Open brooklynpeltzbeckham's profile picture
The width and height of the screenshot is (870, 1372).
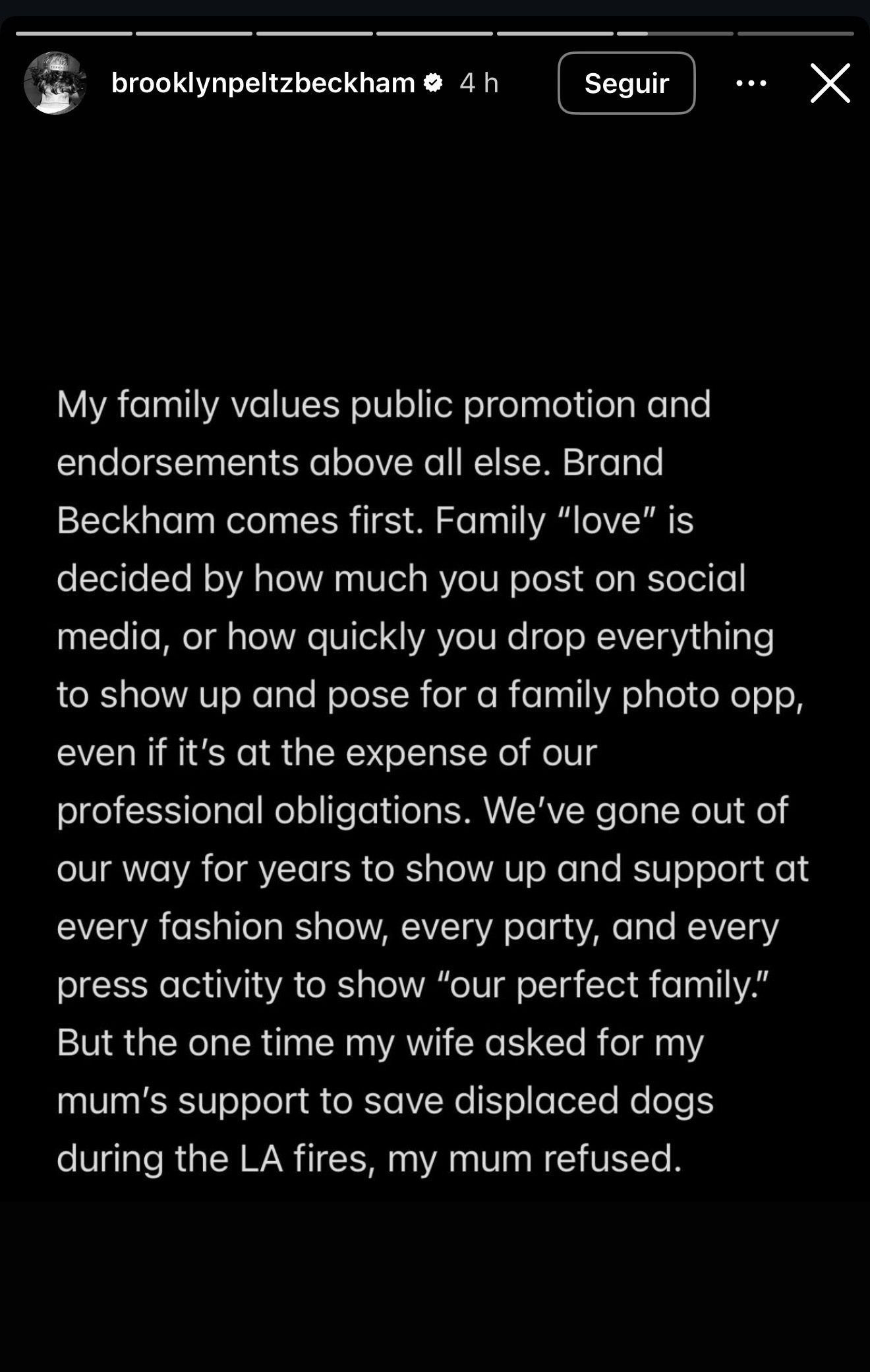coord(55,83)
